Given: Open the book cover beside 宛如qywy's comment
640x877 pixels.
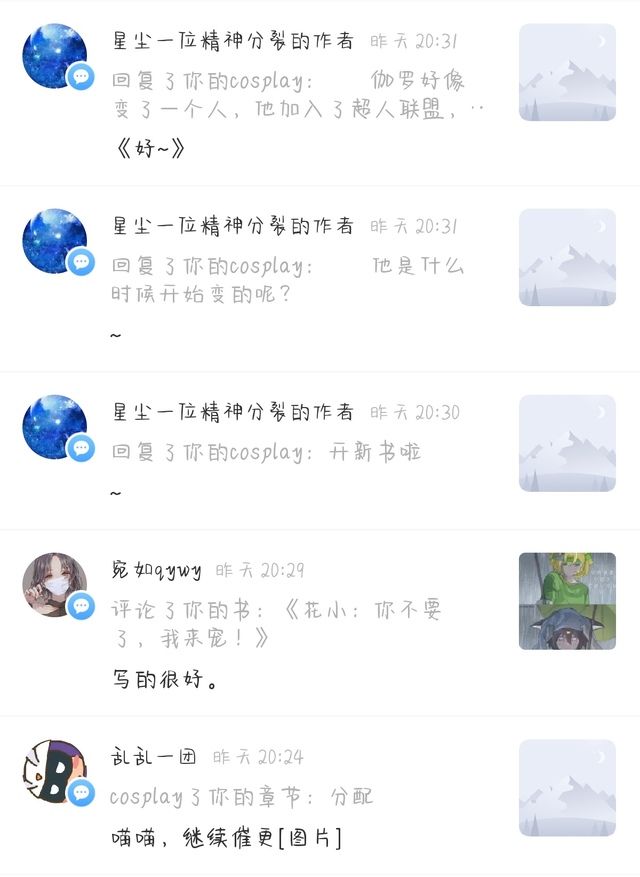Looking at the screenshot, I should tap(567, 601).
